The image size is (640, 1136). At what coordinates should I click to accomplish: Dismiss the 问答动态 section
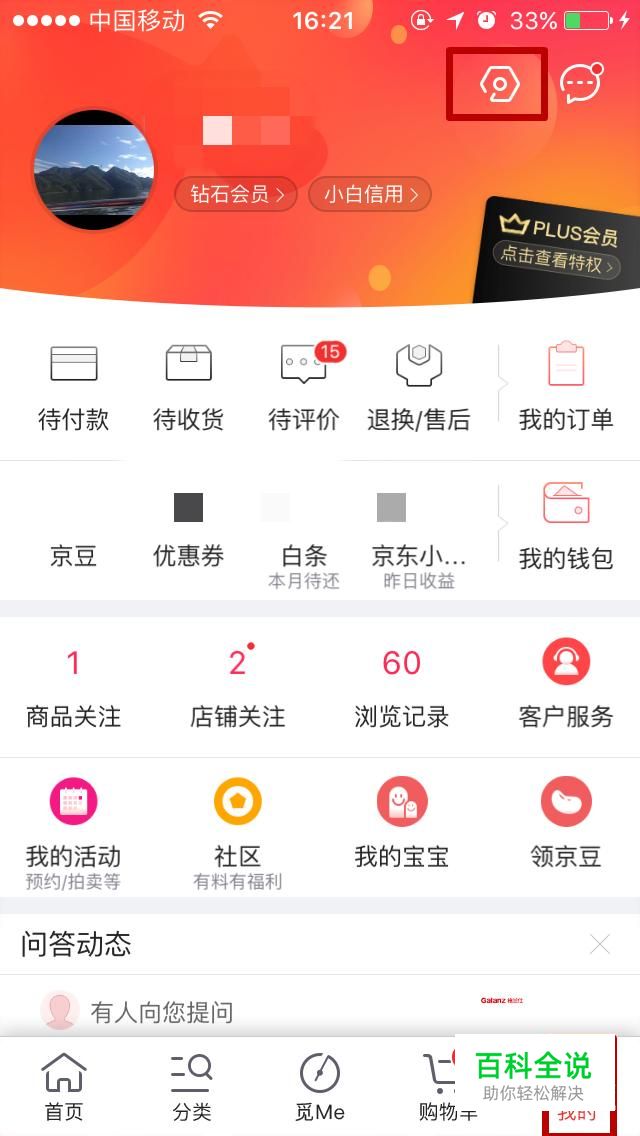[599, 944]
